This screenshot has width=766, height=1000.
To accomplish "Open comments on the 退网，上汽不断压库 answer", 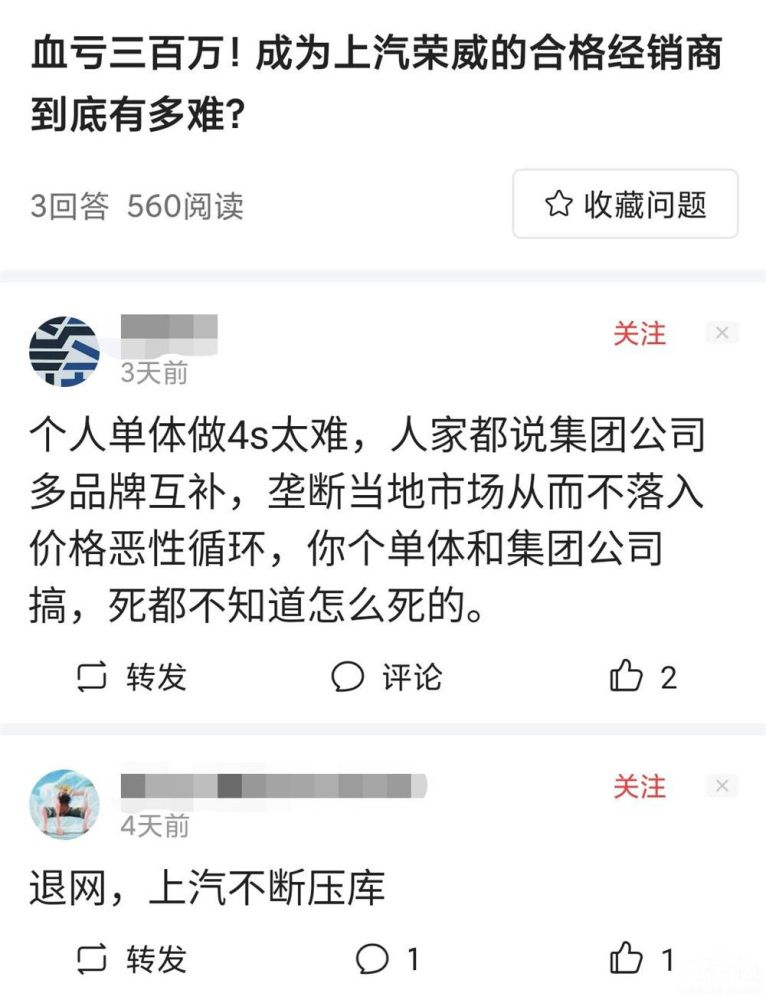I will click(386, 959).
